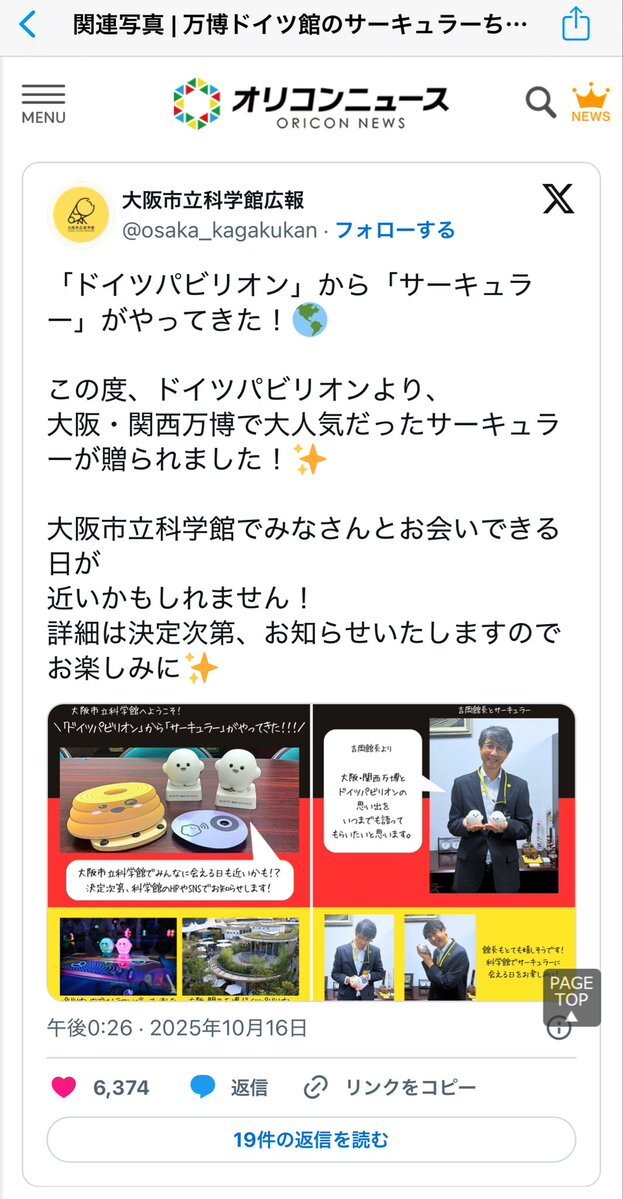Screen dimensions: 623x1199
Task: Copy the post link with リンクをコピー
Action: [389, 1087]
